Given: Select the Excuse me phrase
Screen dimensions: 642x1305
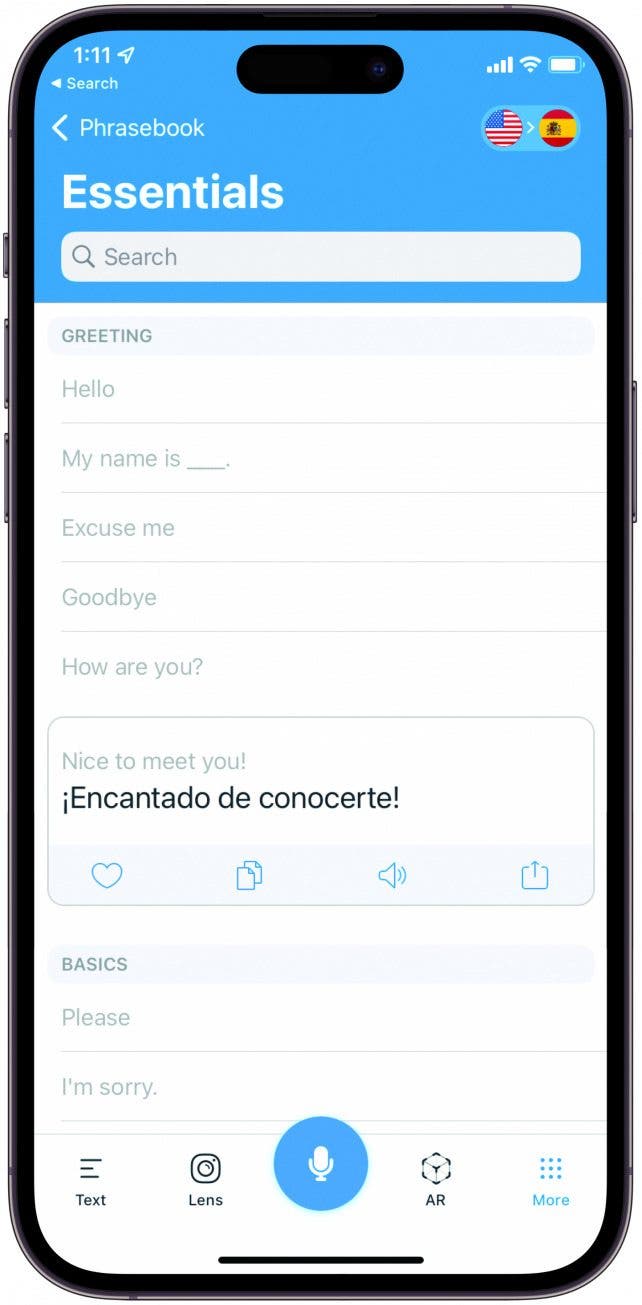Looking at the screenshot, I should point(333,528).
